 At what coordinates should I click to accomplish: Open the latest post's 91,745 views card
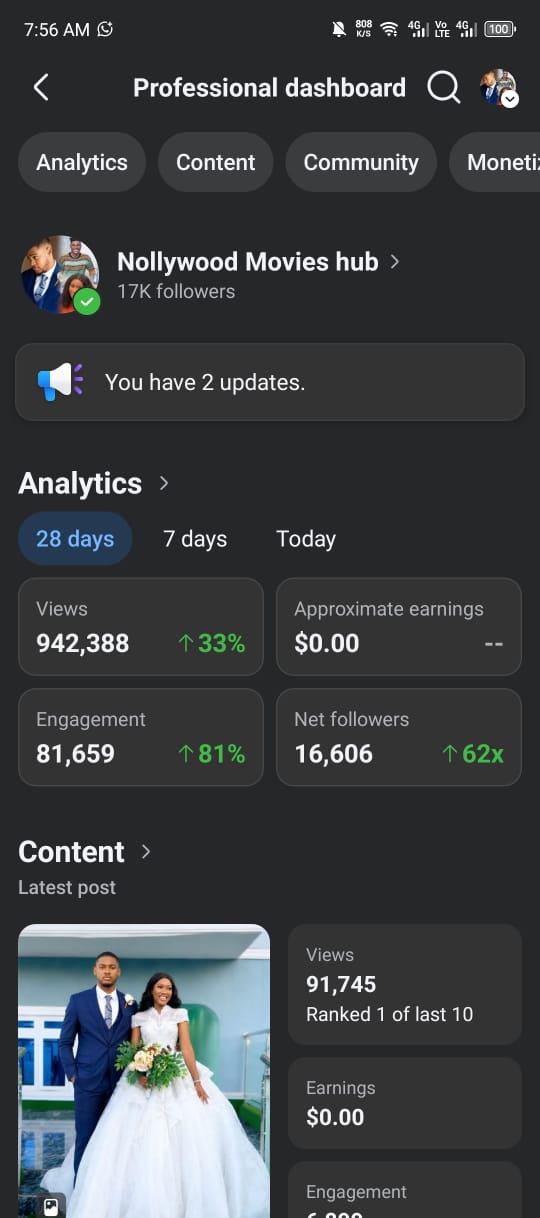pyautogui.click(x=405, y=984)
